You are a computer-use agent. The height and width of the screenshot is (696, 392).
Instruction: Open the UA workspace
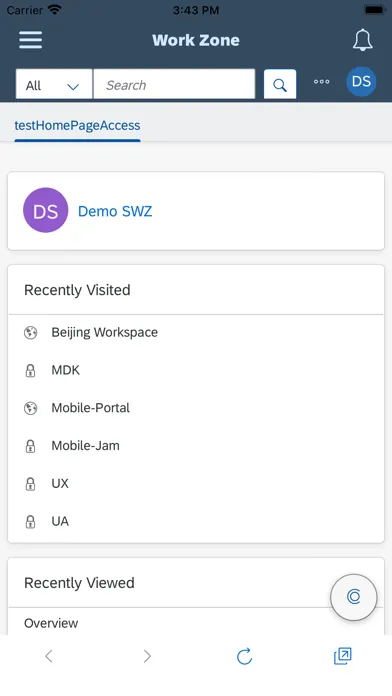60,521
